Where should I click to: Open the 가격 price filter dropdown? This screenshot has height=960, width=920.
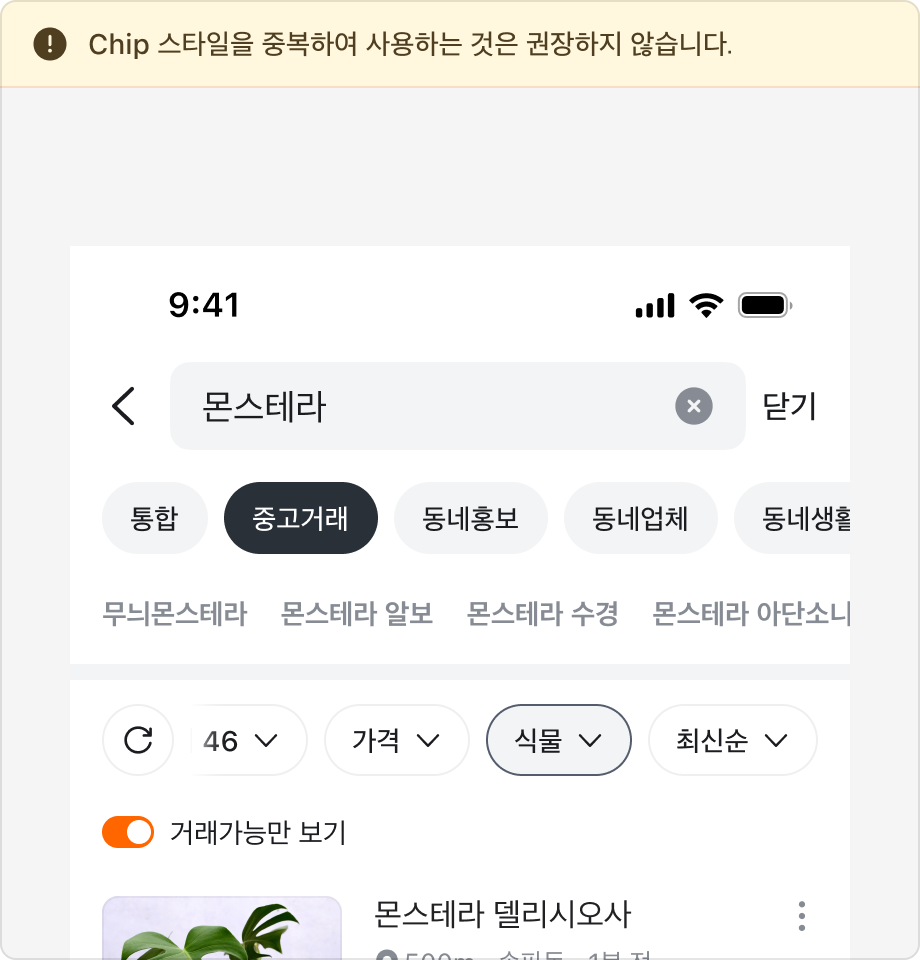396,740
